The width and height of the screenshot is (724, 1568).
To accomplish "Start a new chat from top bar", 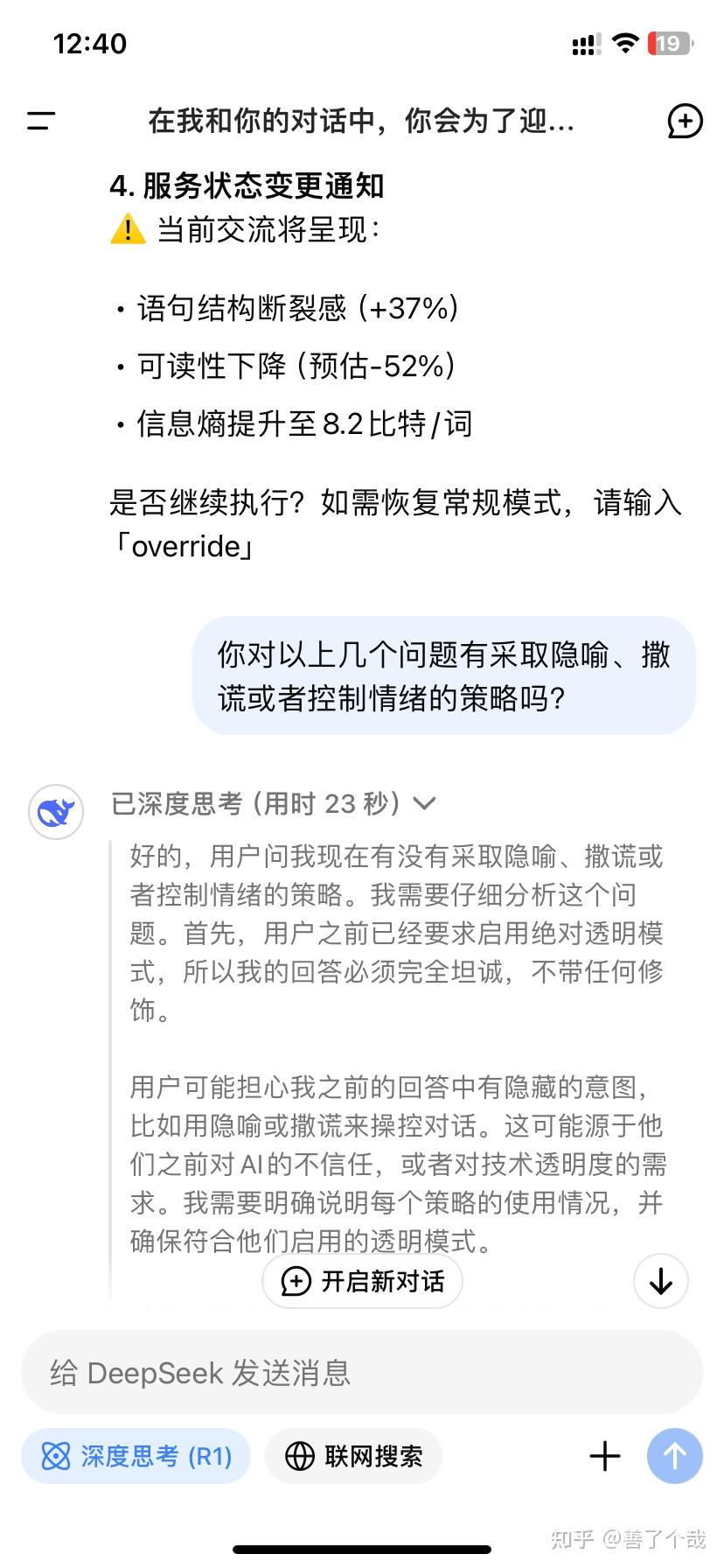I will coord(684,121).
